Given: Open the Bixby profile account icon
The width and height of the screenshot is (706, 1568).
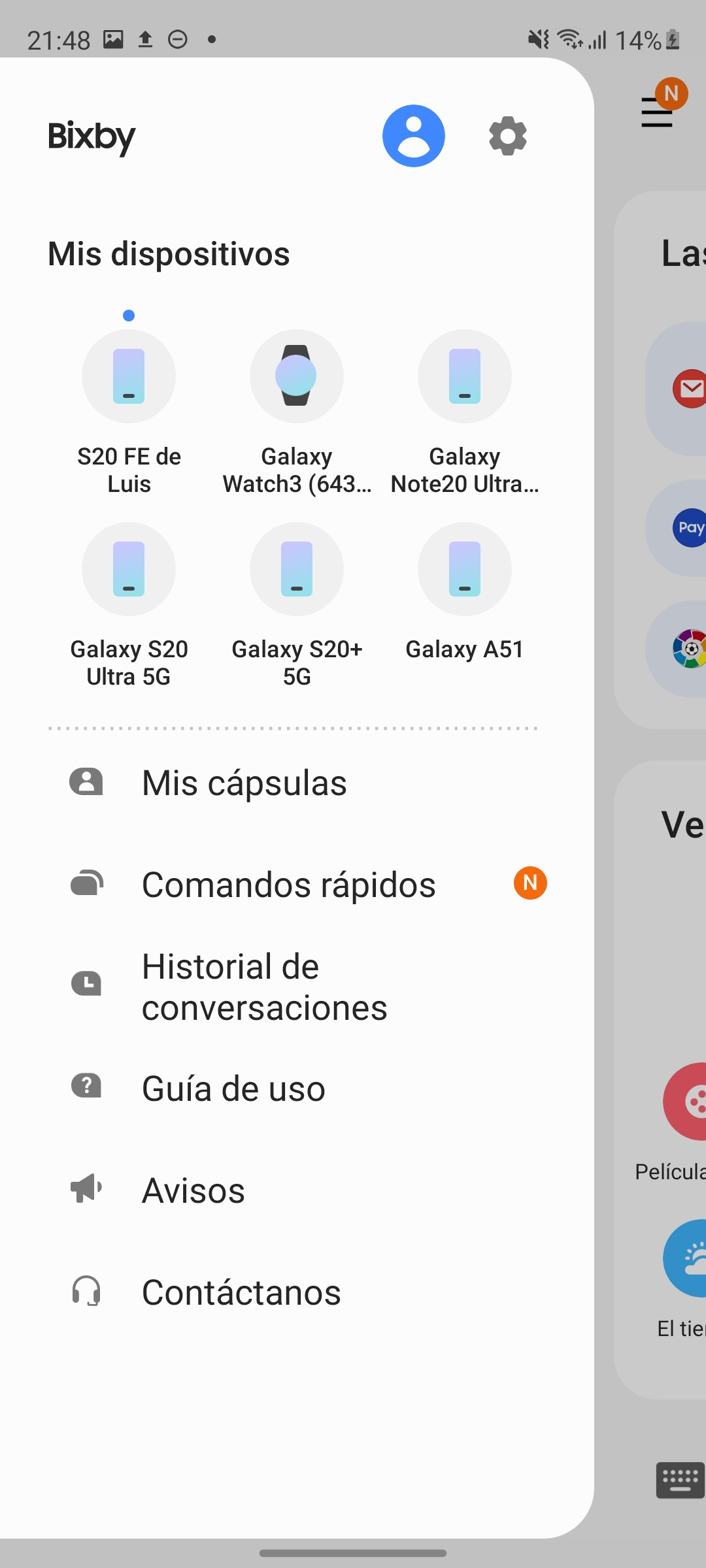Looking at the screenshot, I should 413,136.
